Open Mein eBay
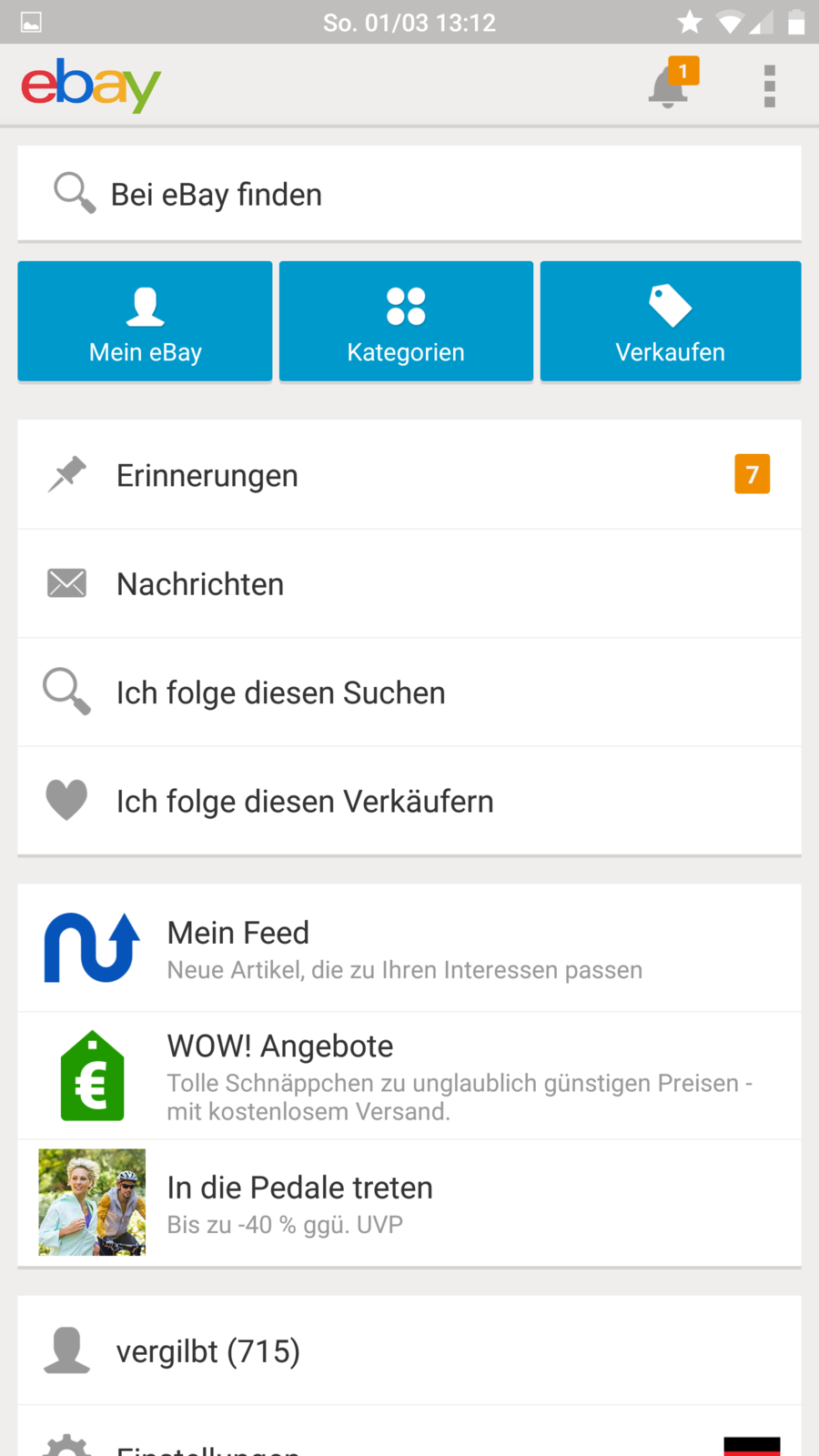The image size is (819, 1456). click(x=146, y=321)
